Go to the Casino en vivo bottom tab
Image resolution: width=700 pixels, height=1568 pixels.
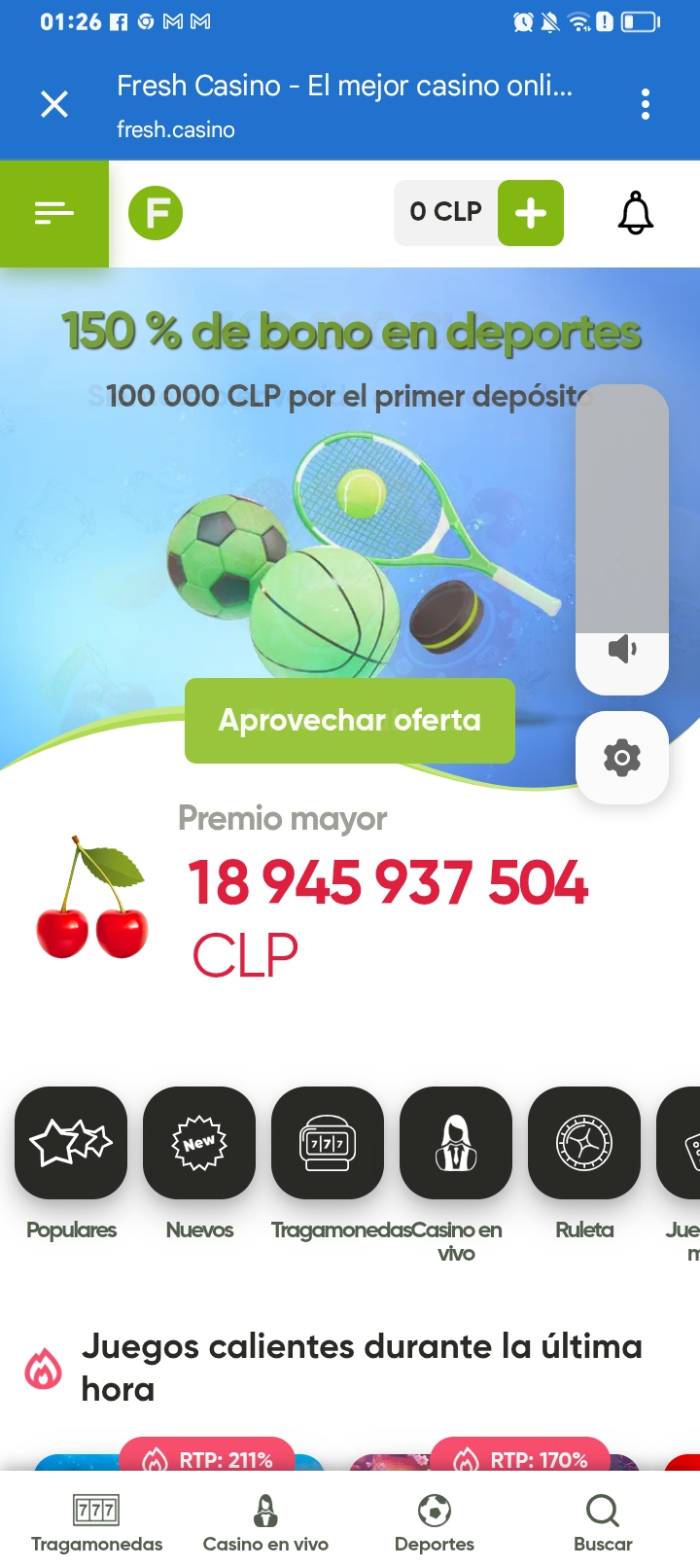coord(265,1523)
